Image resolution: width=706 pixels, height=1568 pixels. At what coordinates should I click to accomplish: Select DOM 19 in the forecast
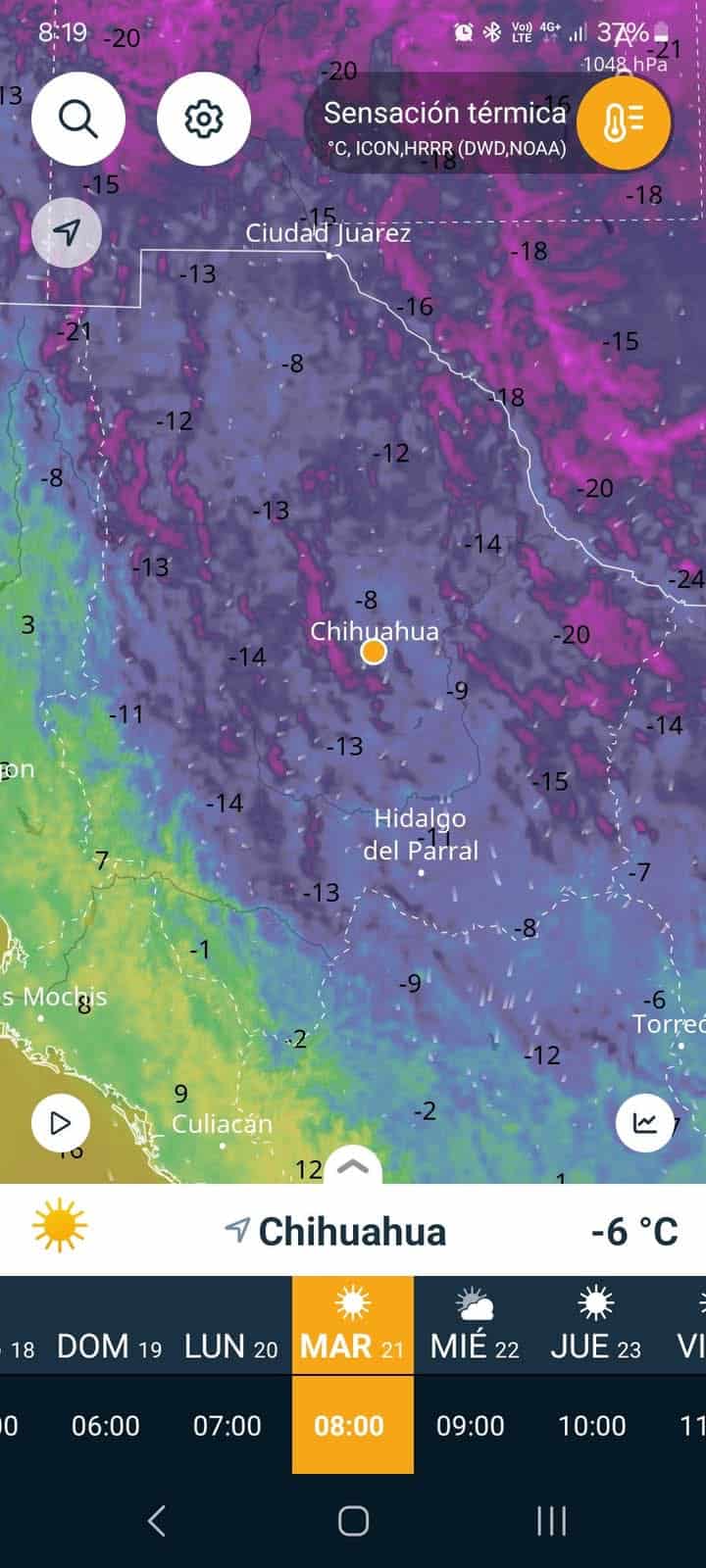pyautogui.click(x=109, y=1347)
